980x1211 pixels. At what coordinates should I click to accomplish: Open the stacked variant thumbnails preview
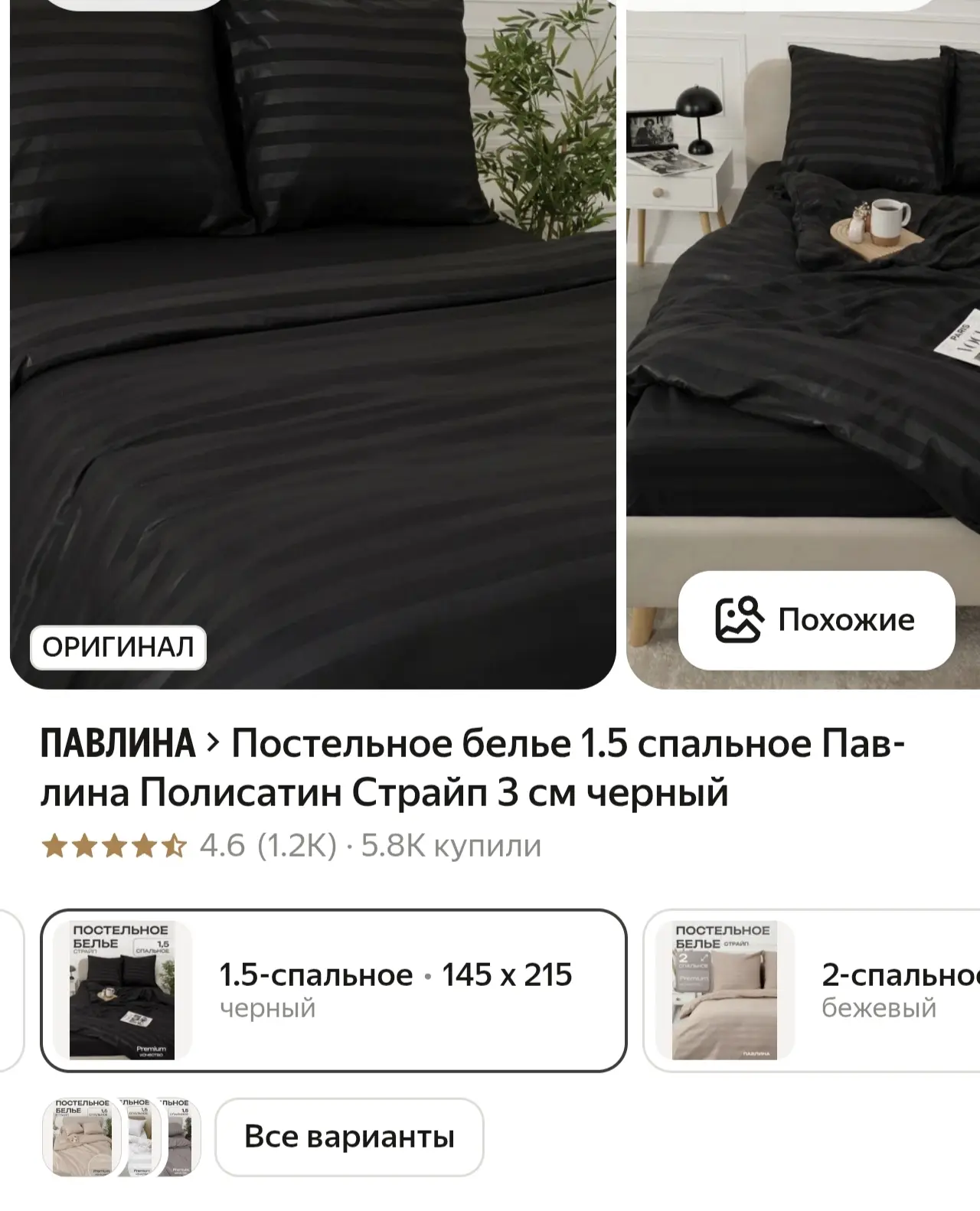point(121,1138)
